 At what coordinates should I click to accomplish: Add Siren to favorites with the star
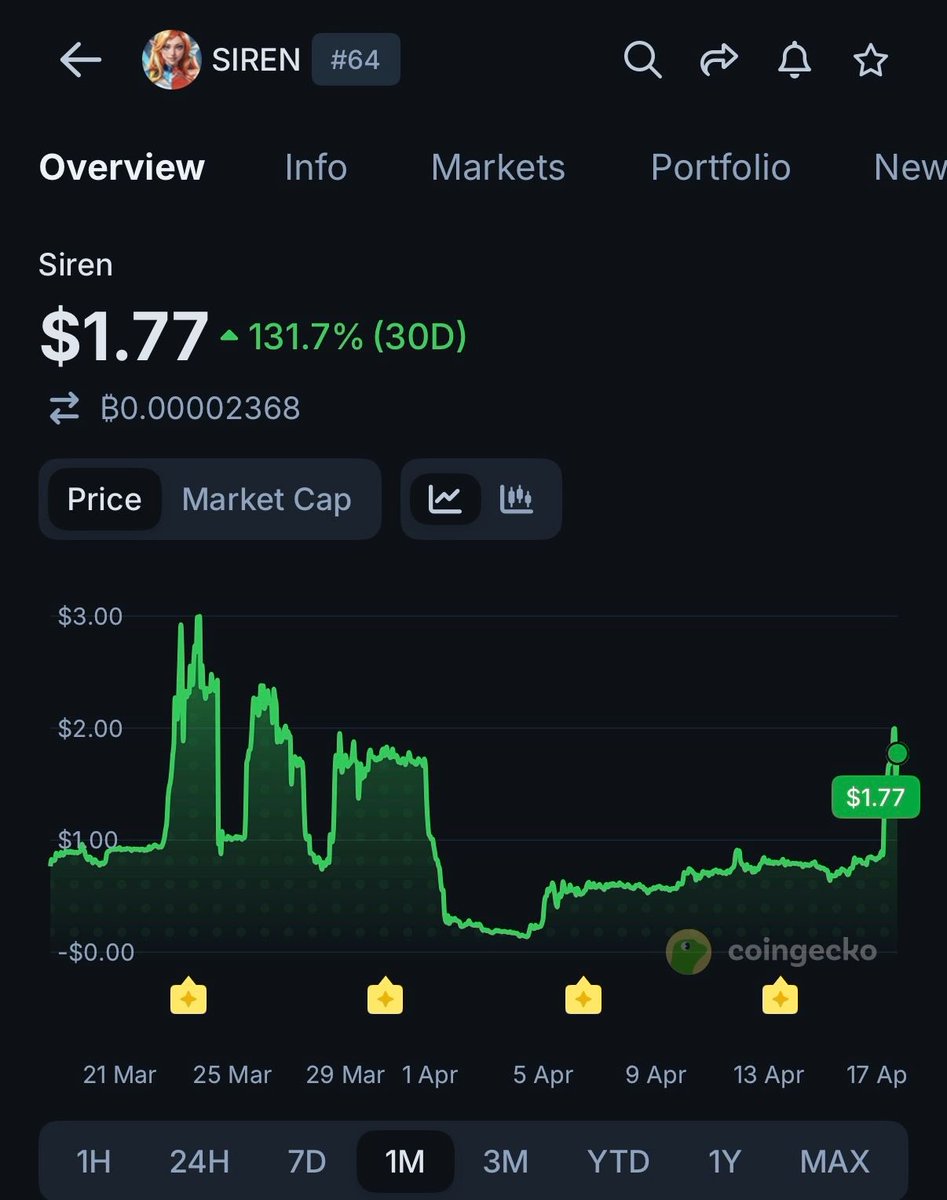pos(870,61)
